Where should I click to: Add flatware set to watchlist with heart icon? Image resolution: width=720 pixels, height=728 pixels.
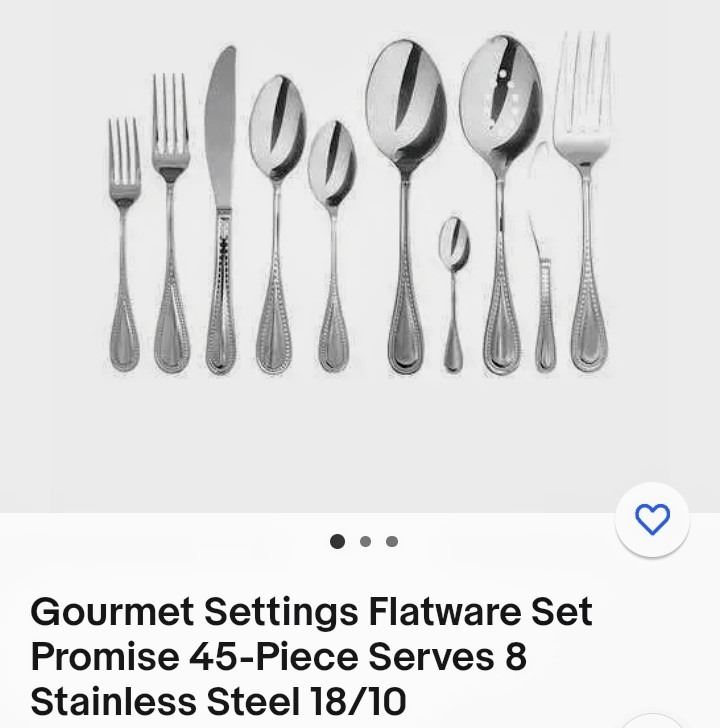pyautogui.click(x=652, y=520)
